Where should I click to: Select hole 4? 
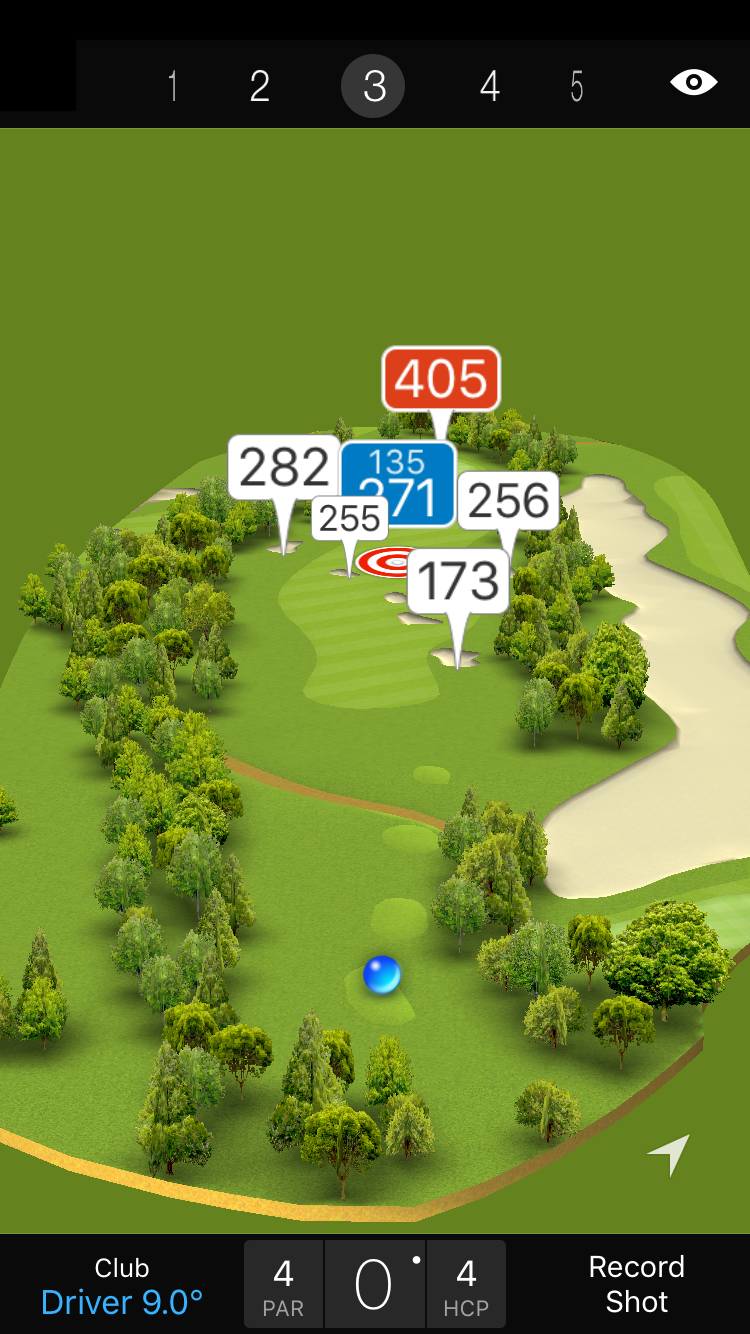(x=489, y=87)
